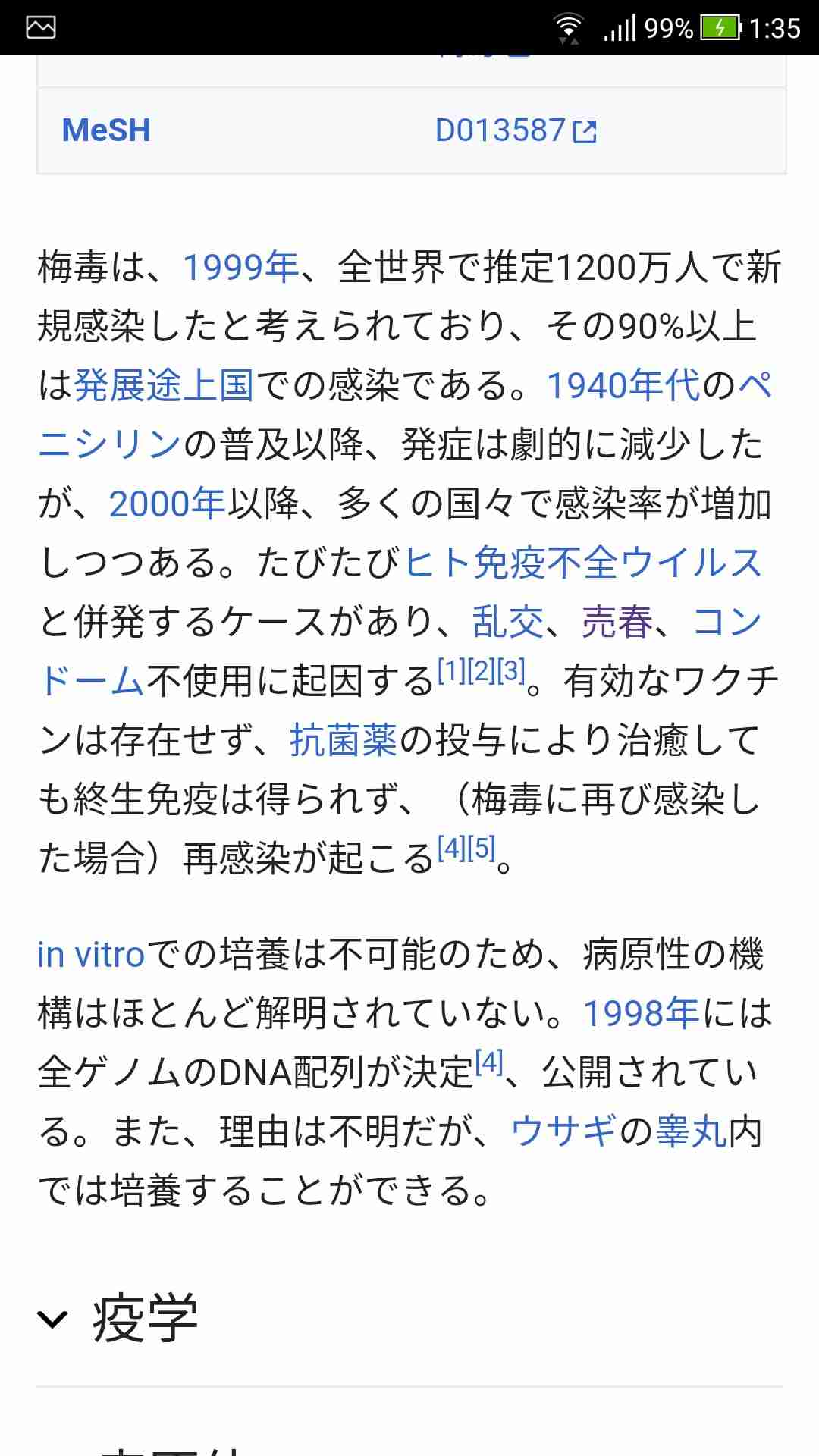The width and height of the screenshot is (819, 1456).
Task: Open the 抗菌薬 link
Action: [344, 740]
